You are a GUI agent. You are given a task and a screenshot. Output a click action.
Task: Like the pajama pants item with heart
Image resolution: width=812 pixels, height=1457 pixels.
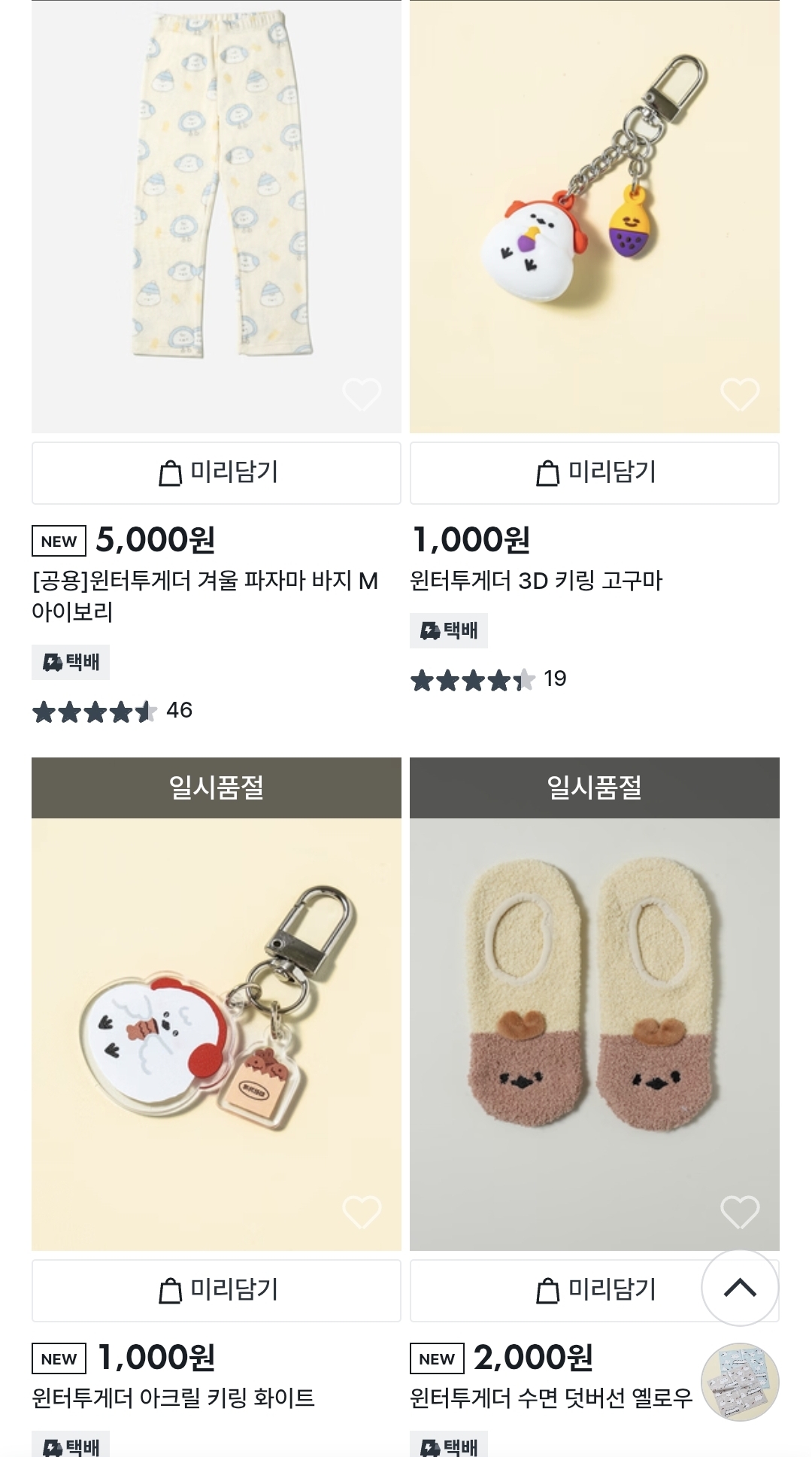362,394
